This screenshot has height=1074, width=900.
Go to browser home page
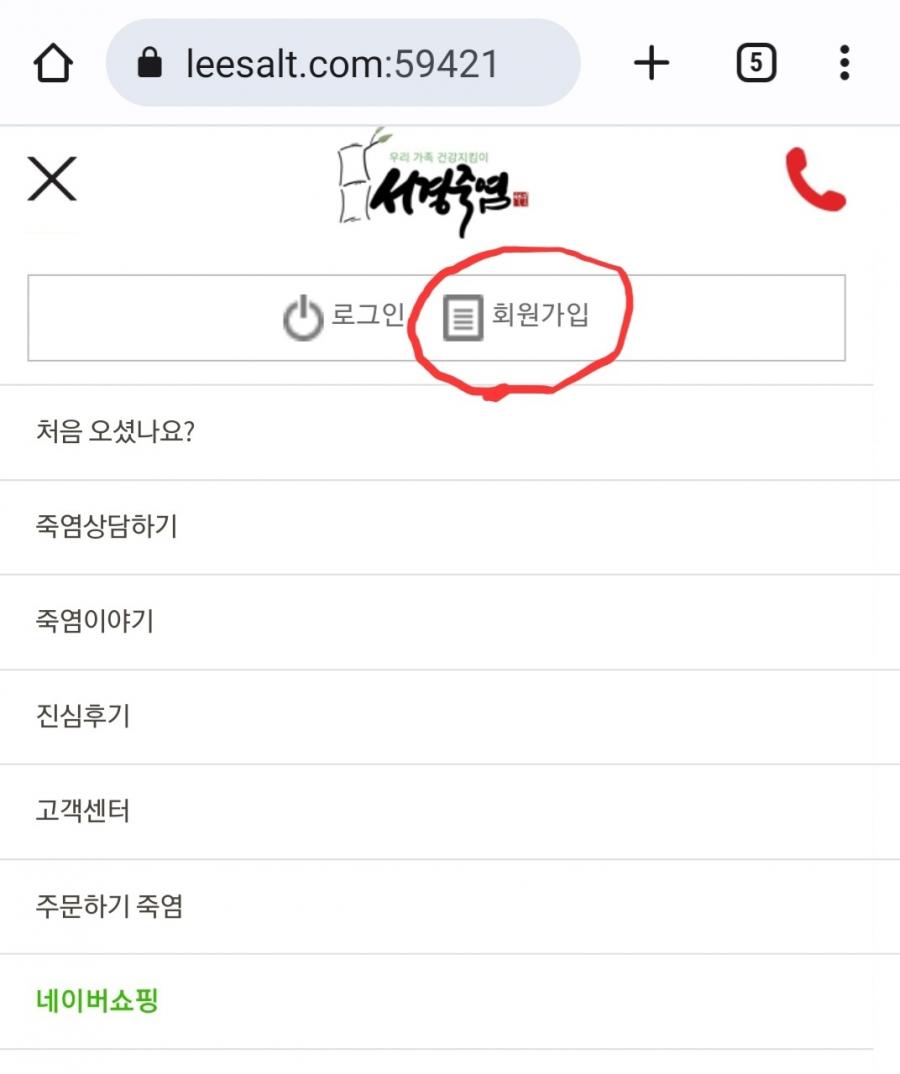point(53,64)
